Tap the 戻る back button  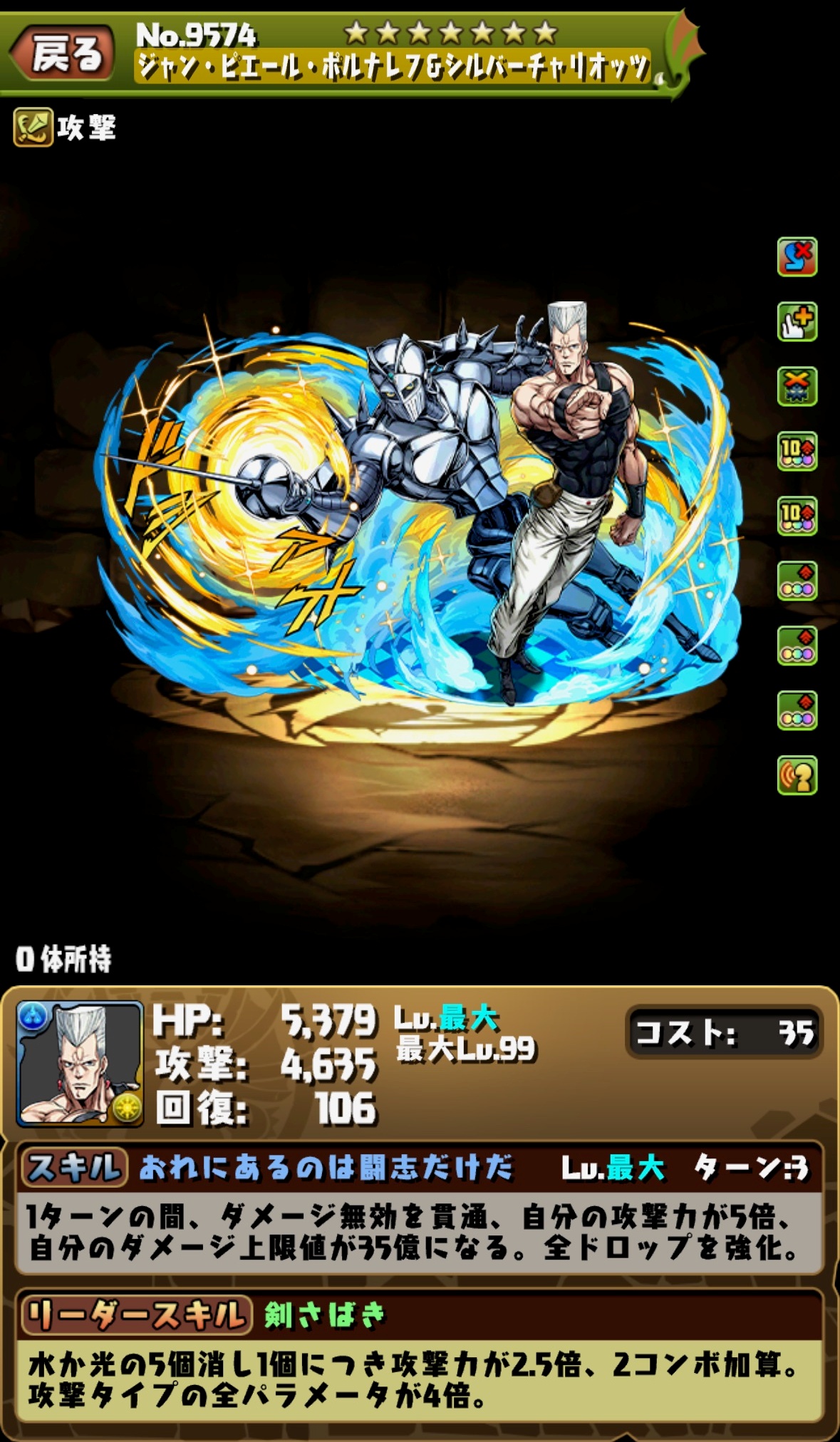[x=63, y=54]
